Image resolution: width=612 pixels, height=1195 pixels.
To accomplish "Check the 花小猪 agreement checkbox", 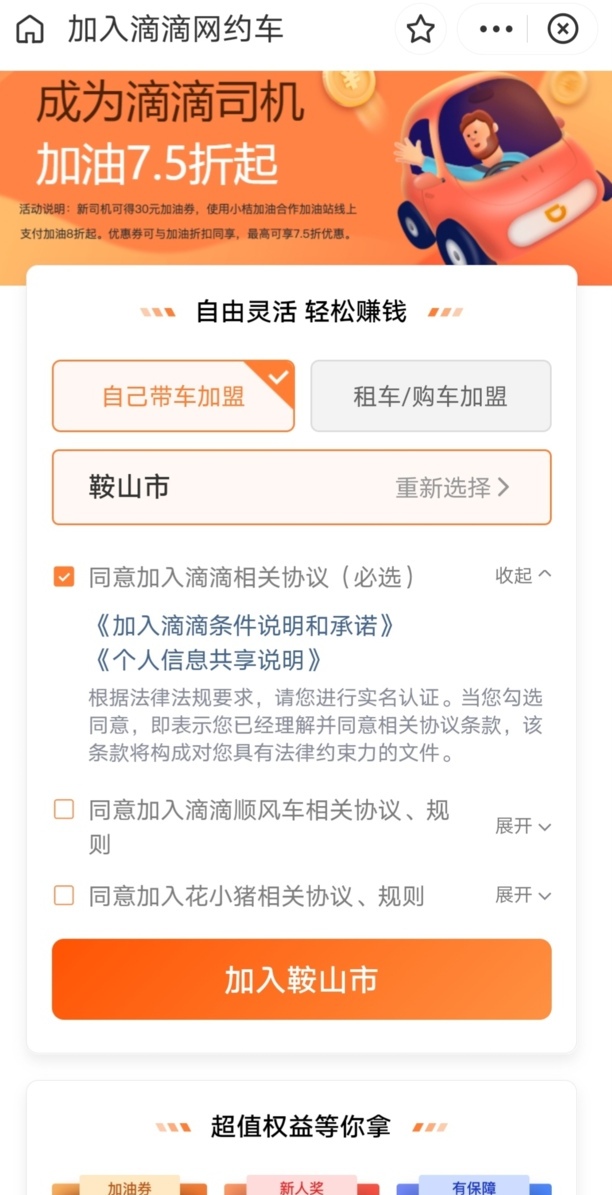I will click(64, 895).
